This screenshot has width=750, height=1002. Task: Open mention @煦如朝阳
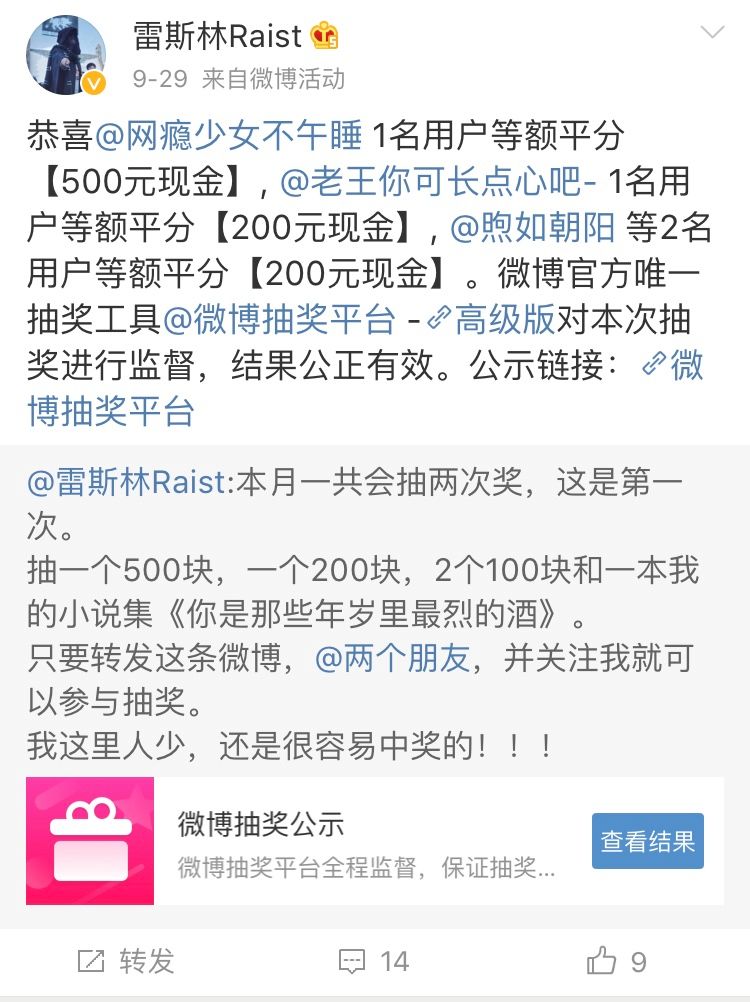pos(532,228)
